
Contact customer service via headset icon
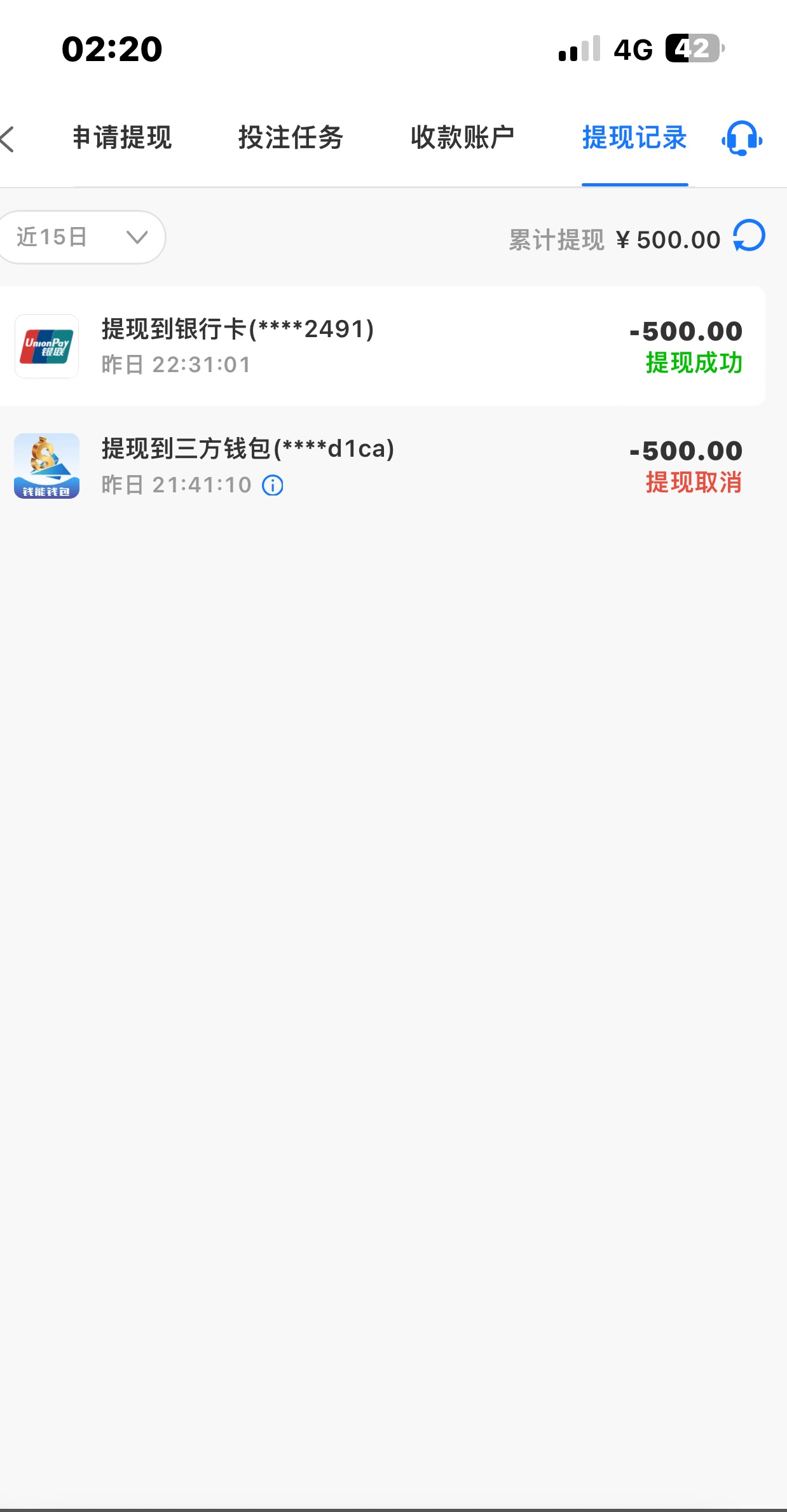(741, 139)
